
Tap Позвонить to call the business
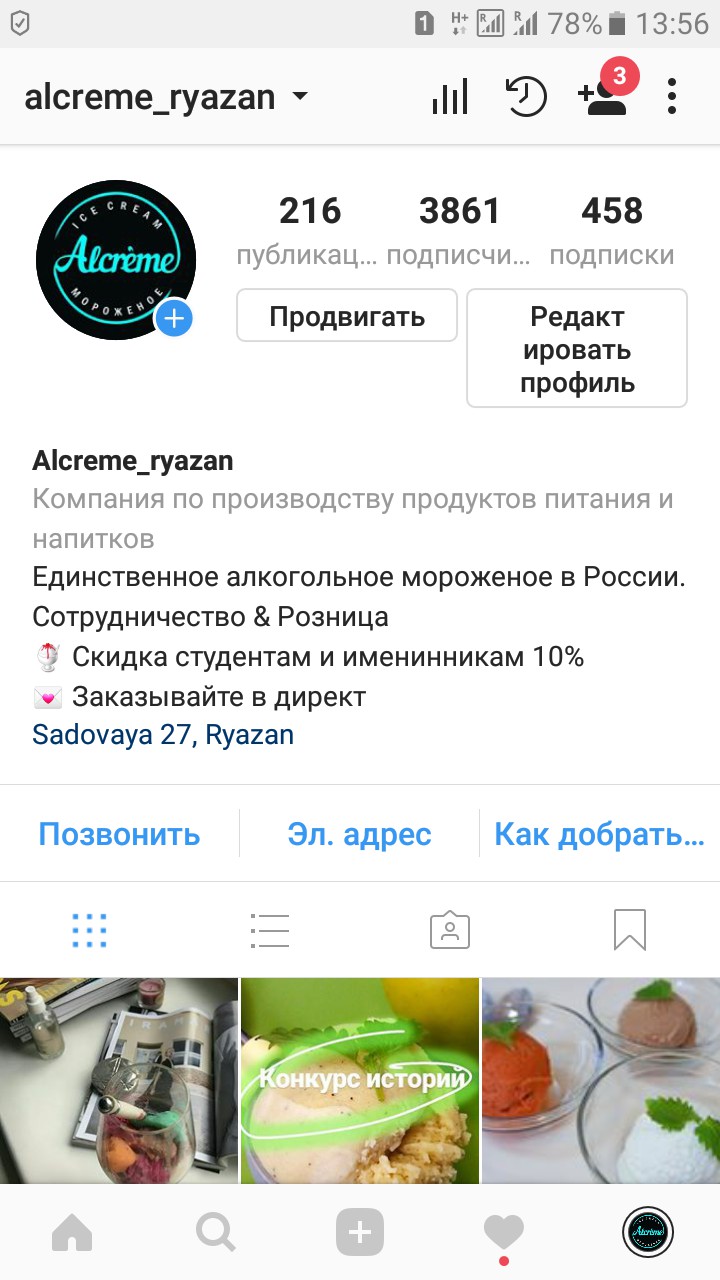[x=119, y=834]
